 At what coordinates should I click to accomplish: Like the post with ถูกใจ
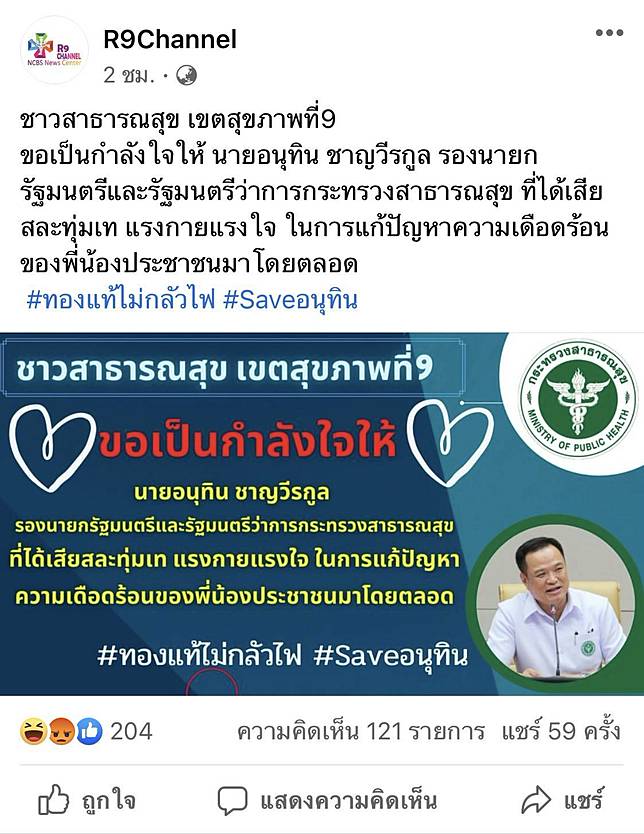[87, 800]
